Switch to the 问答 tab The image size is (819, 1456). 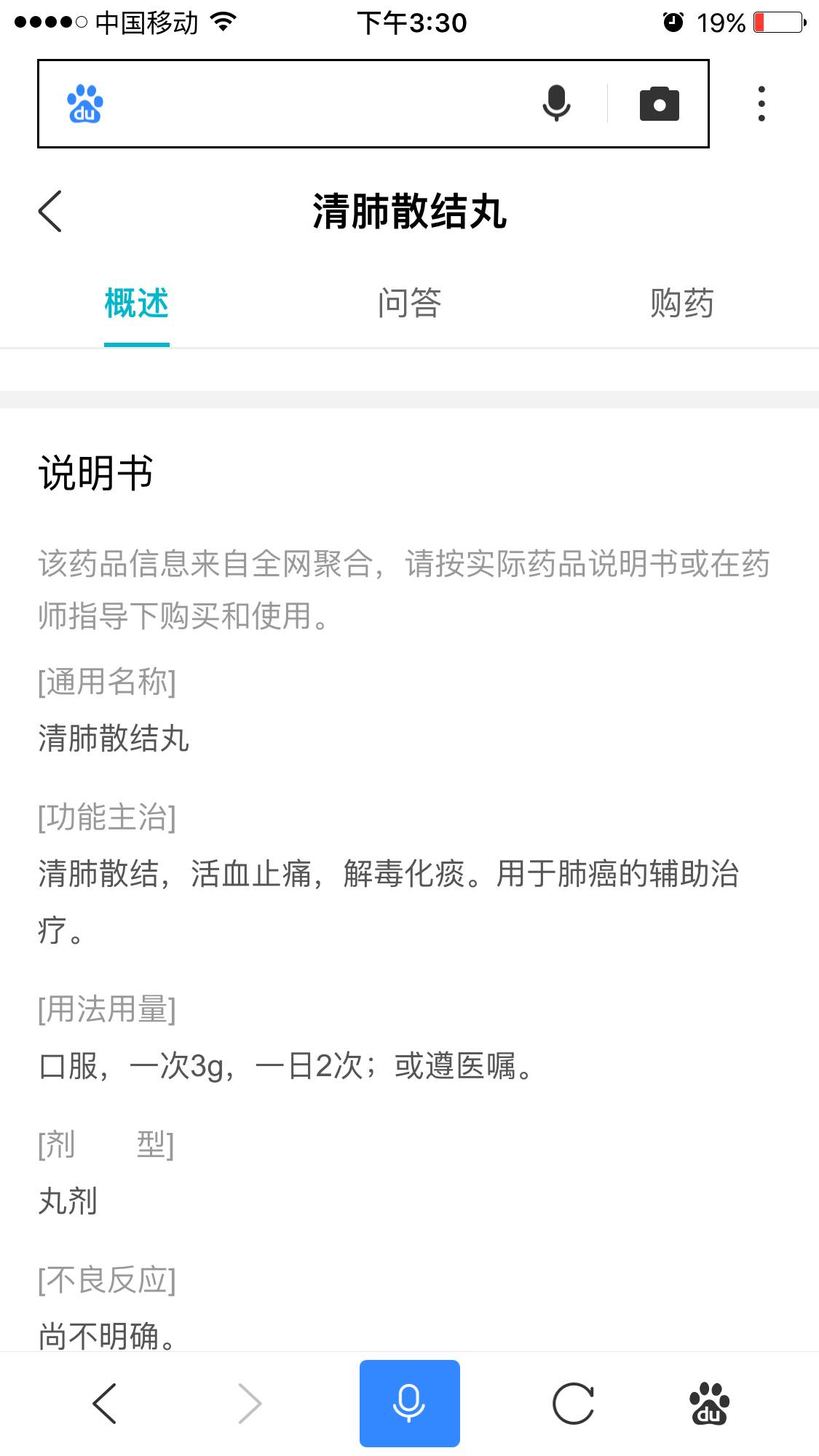pyautogui.click(x=409, y=303)
